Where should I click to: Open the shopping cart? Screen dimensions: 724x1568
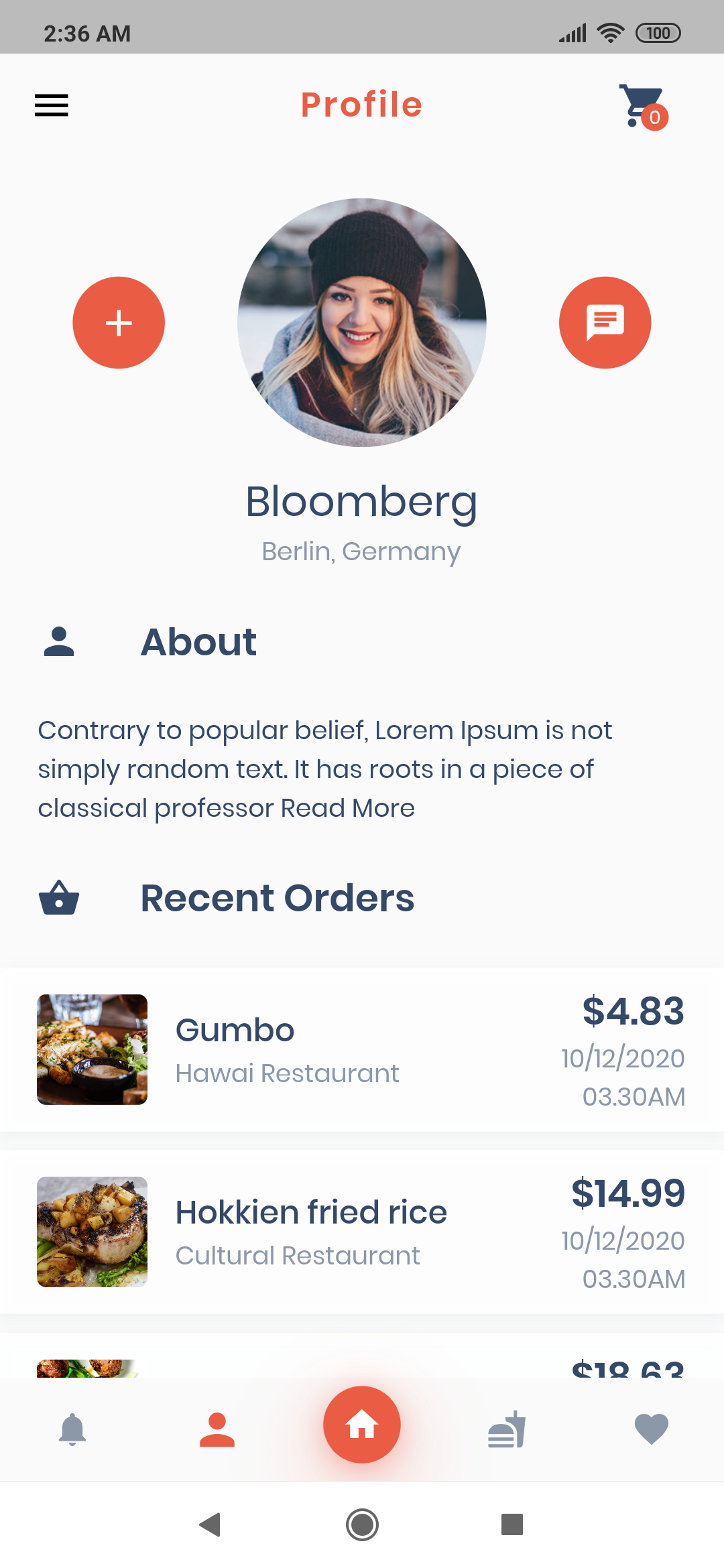642,106
